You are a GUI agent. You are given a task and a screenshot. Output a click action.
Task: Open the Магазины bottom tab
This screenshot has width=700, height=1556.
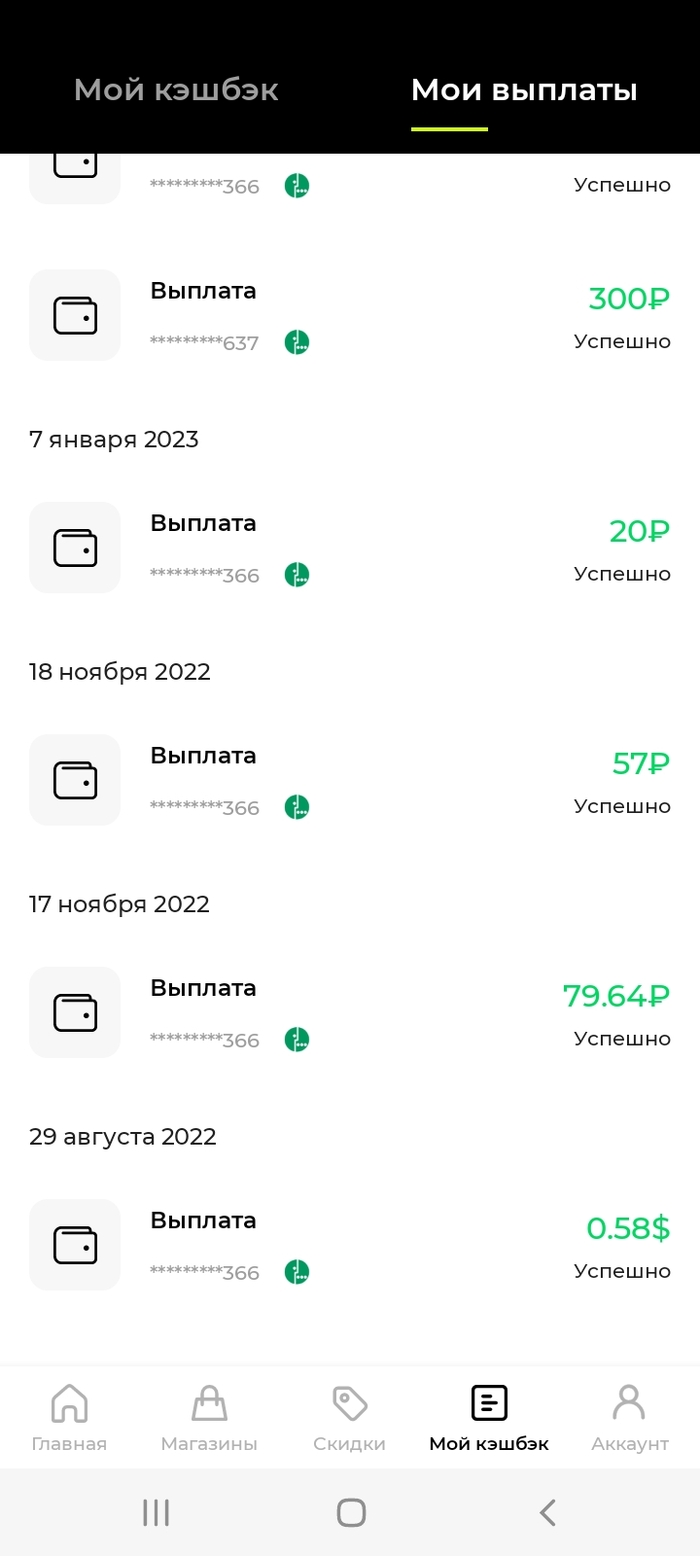click(209, 1417)
